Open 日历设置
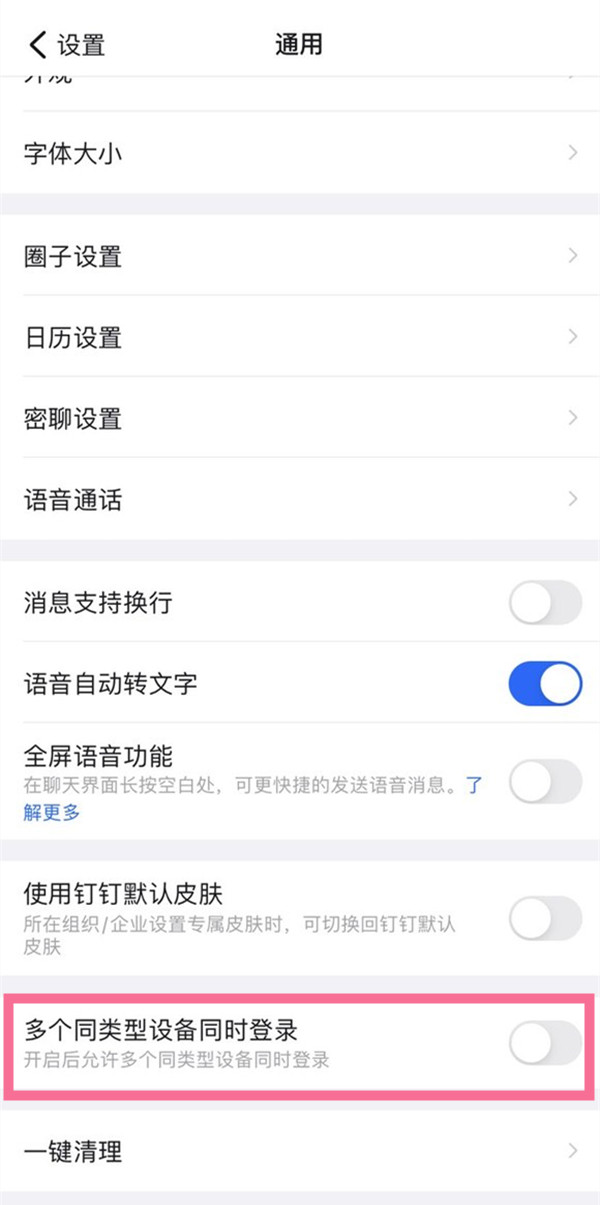 tap(300, 337)
